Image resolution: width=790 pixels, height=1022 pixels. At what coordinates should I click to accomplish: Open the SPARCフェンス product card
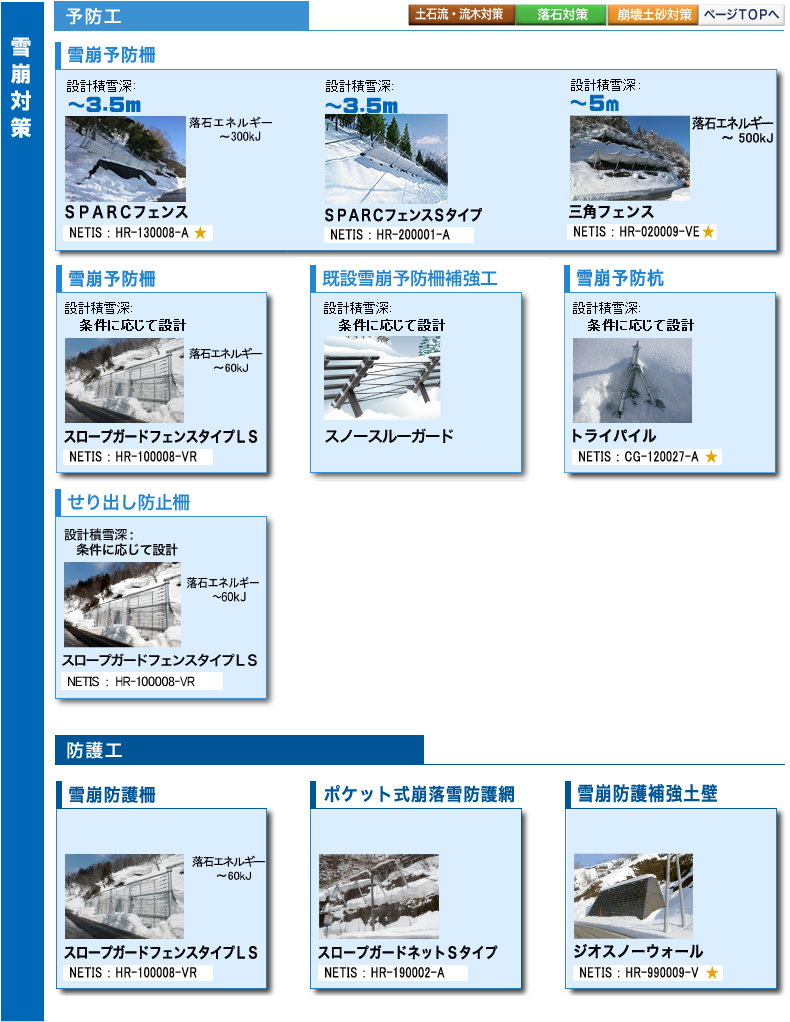pos(125,159)
